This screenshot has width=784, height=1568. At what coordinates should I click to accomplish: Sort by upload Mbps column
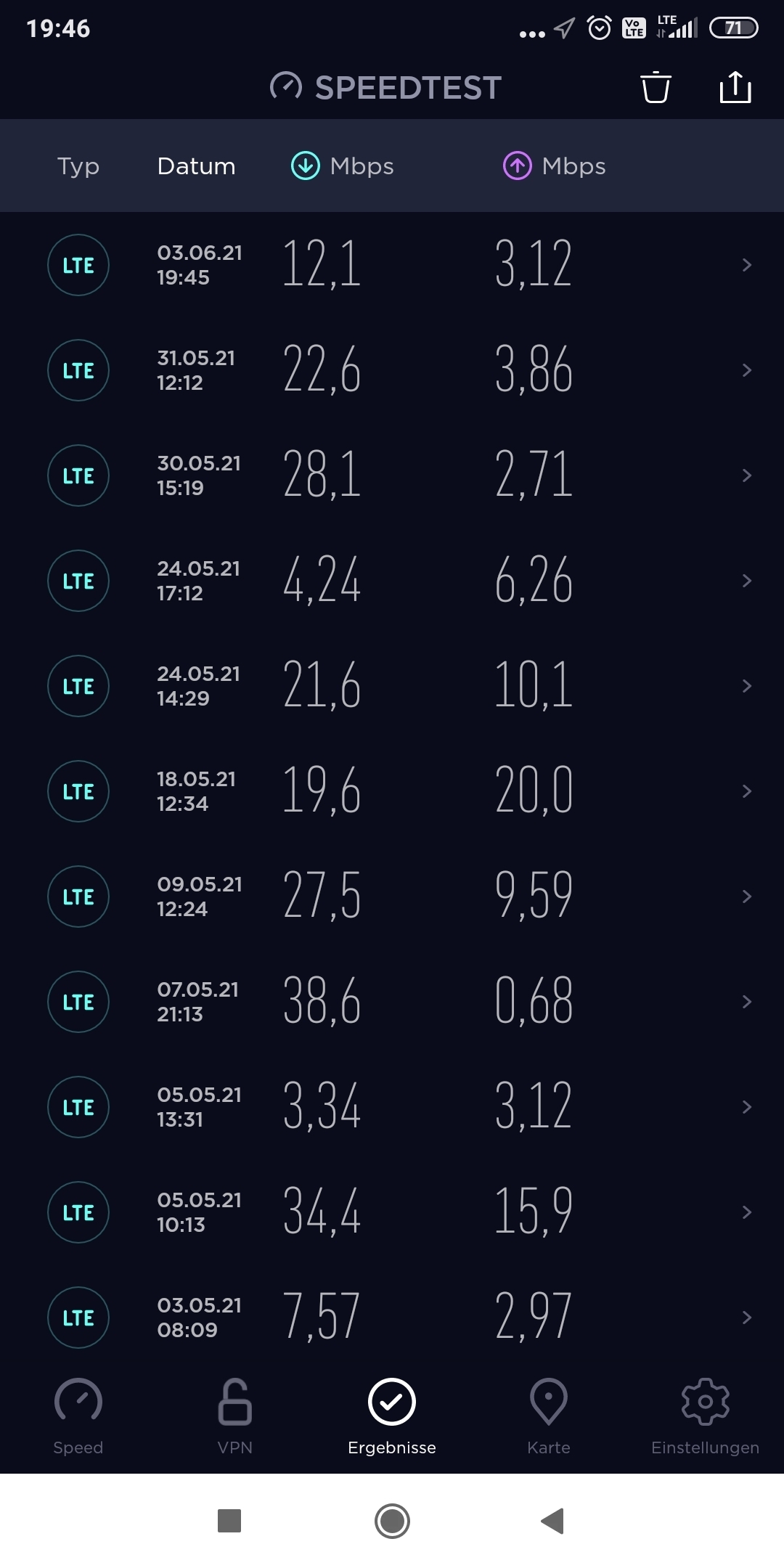554,166
